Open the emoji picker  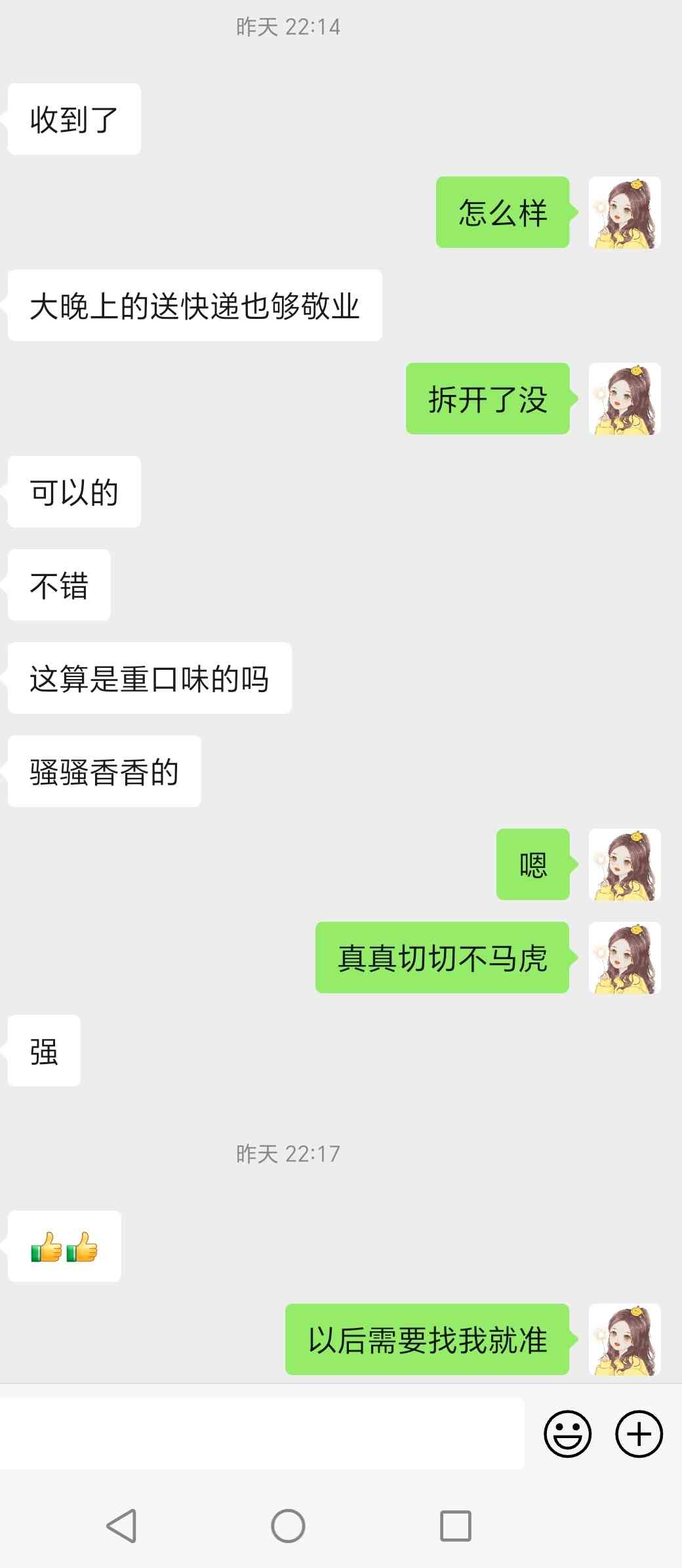[567, 1434]
